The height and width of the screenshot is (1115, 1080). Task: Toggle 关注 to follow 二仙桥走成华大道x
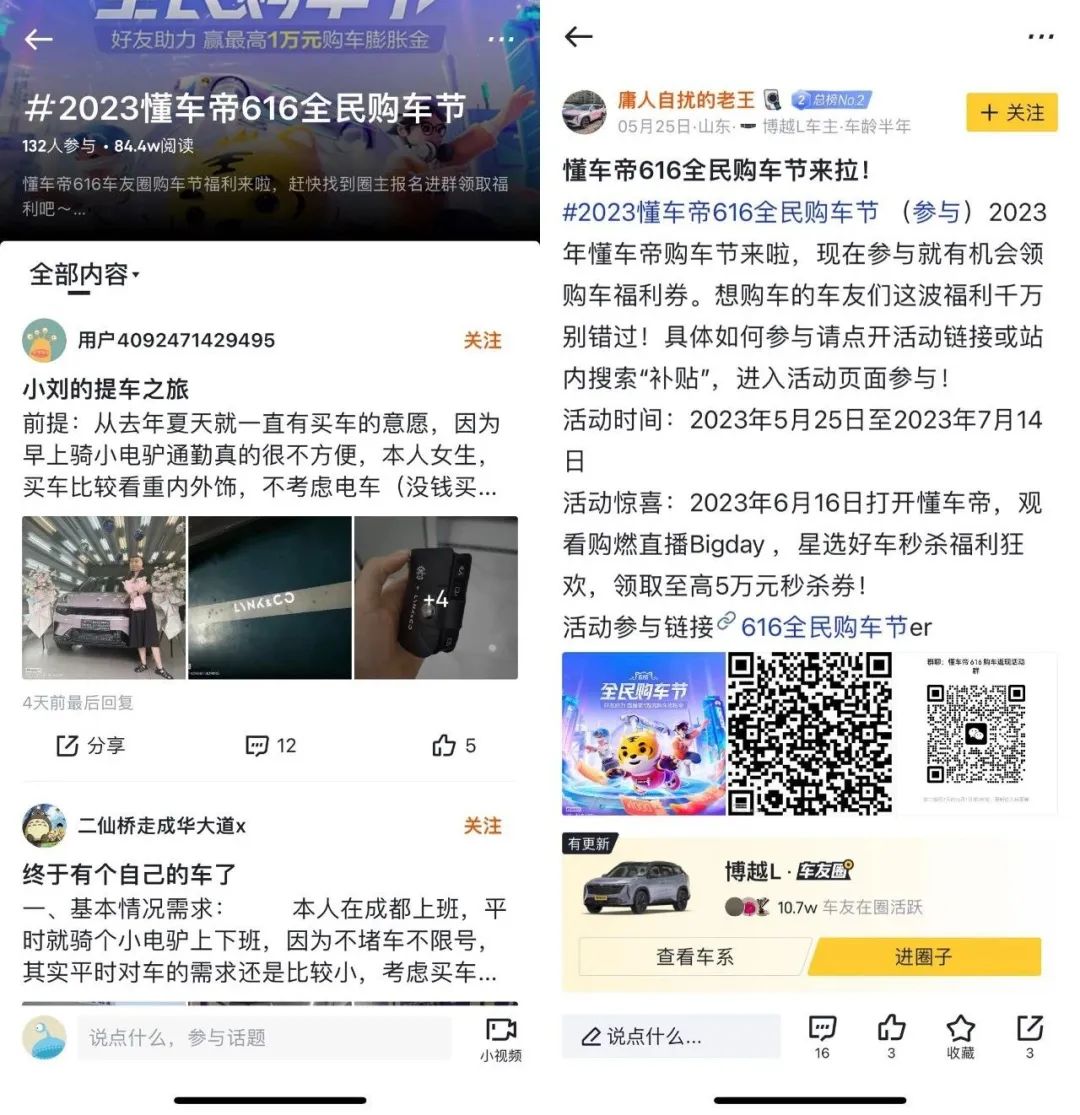point(484,827)
